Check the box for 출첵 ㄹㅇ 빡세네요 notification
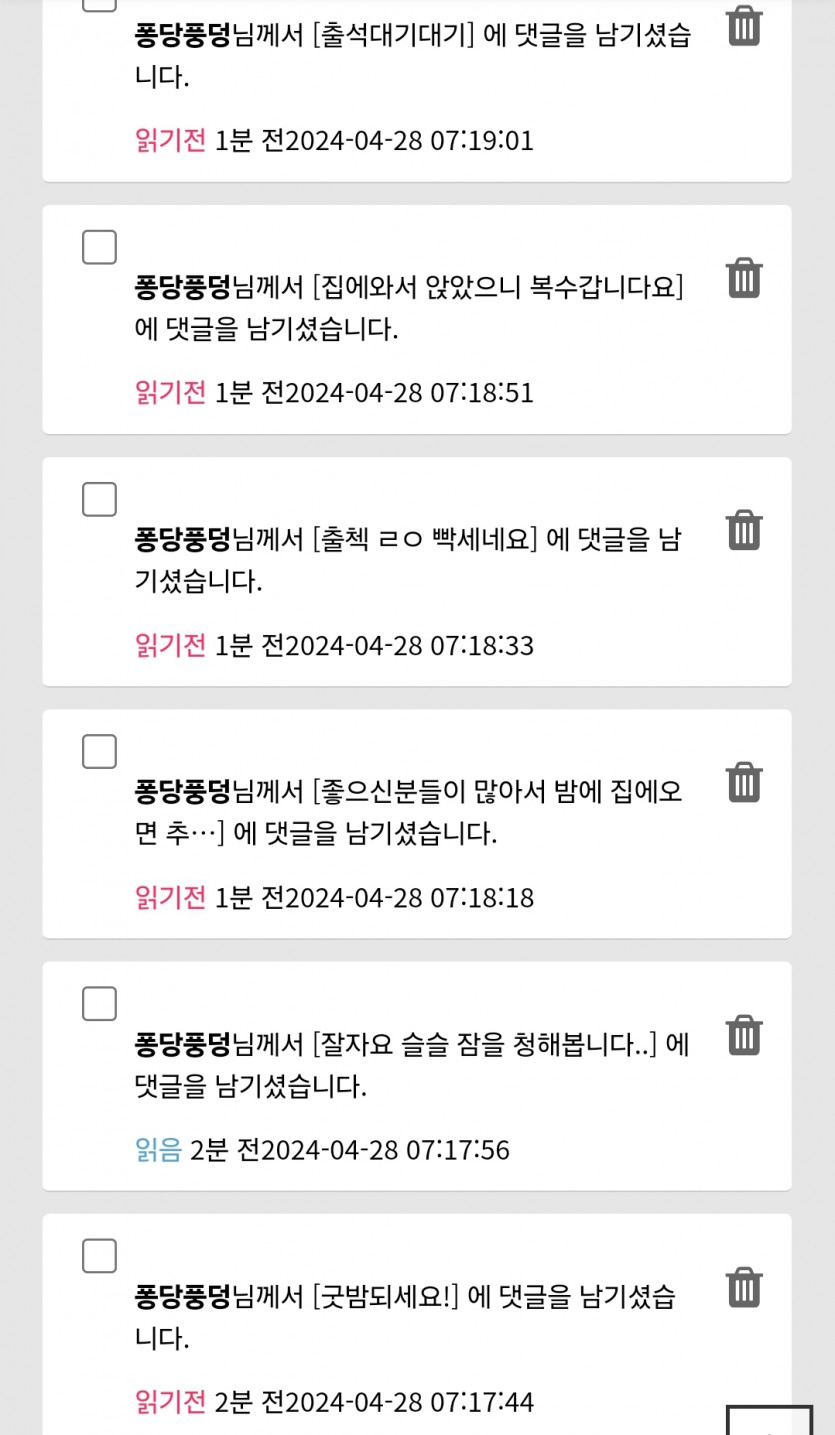The width and height of the screenshot is (835, 1435). [99, 499]
